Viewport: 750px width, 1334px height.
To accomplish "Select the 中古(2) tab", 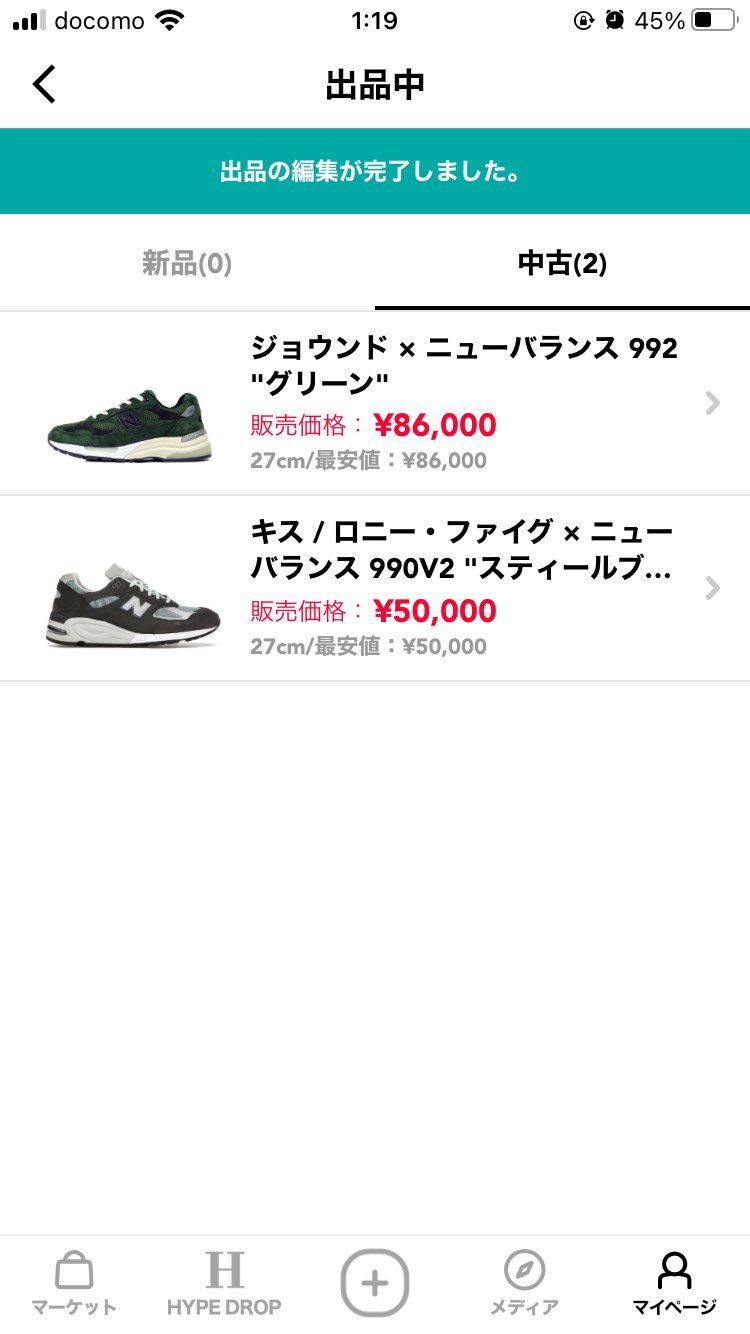I will point(560,263).
